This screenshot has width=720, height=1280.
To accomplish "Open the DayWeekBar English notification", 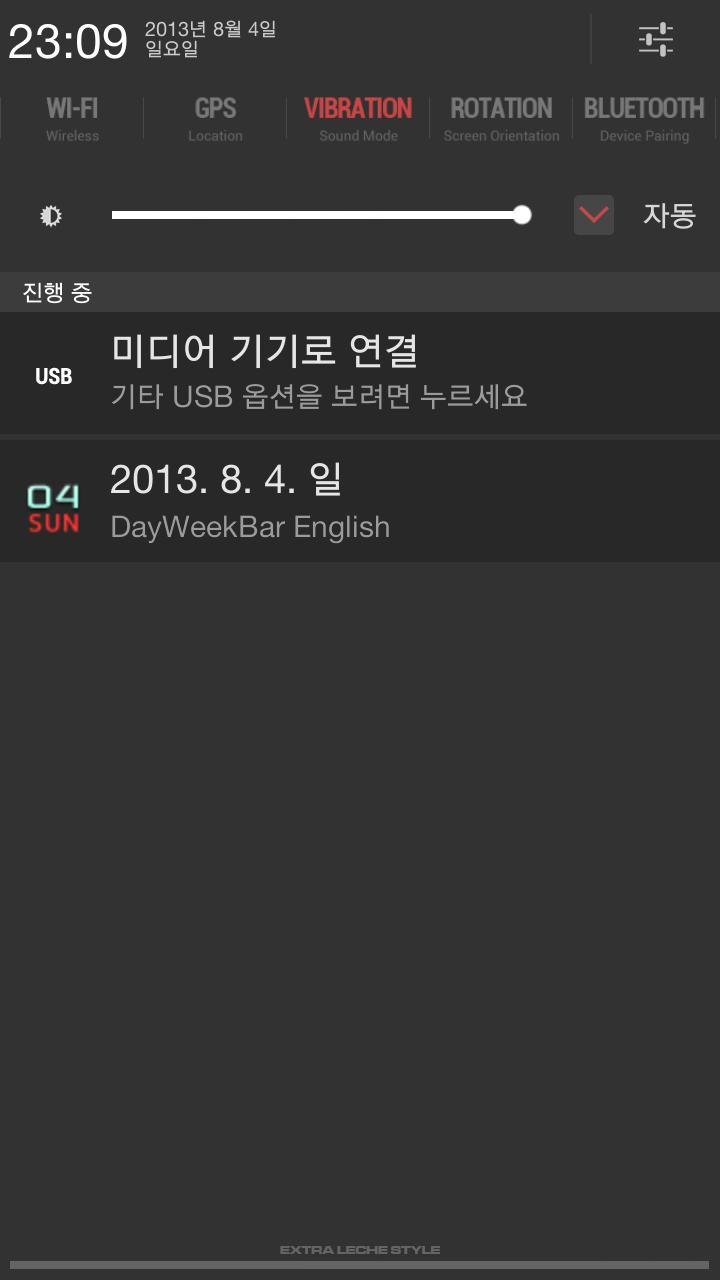I will (x=360, y=502).
